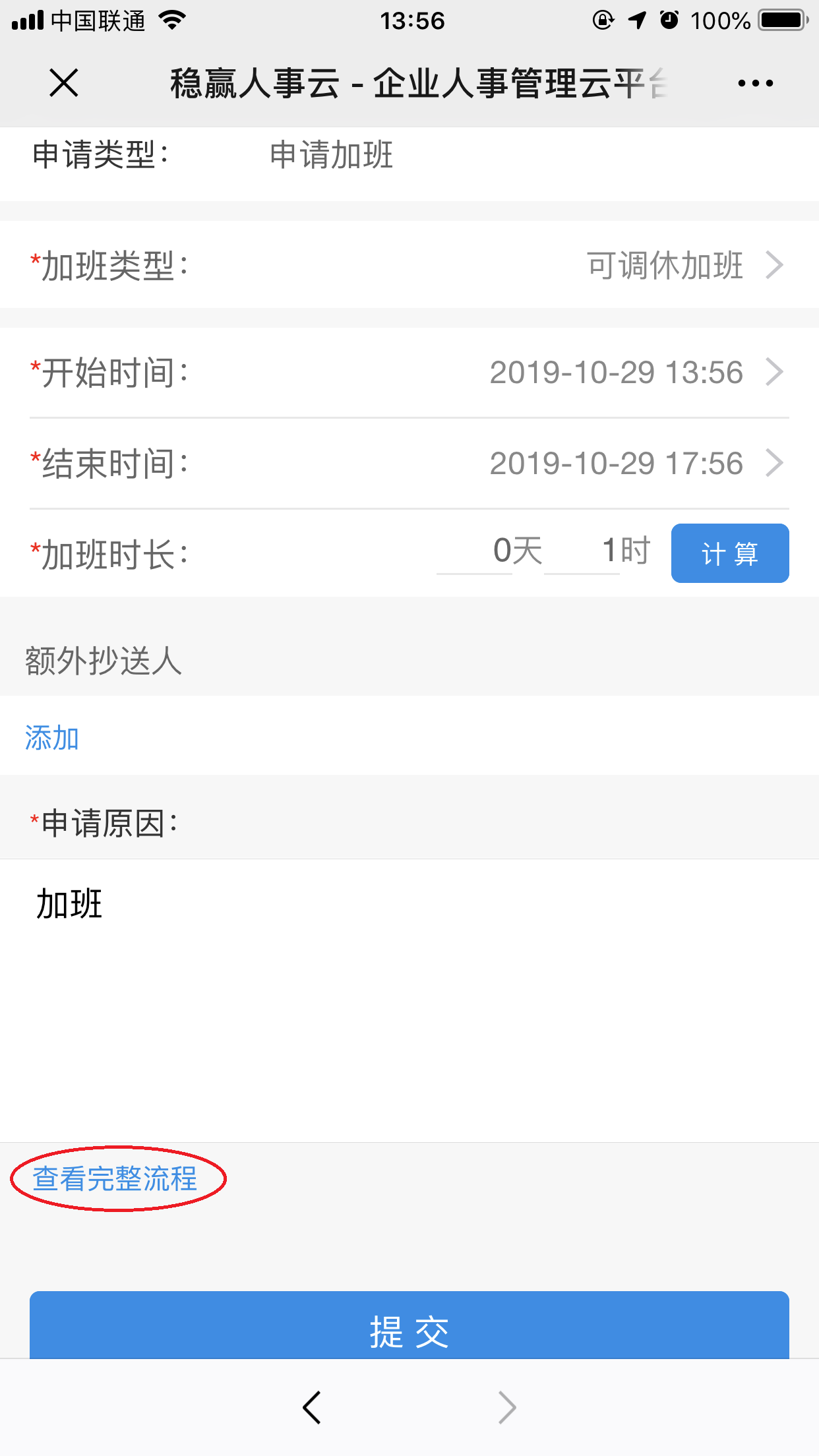Viewport: 819px width, 1456px height.
Task: Edit the 申请原因 text area
Action: tap(409, 1000)
